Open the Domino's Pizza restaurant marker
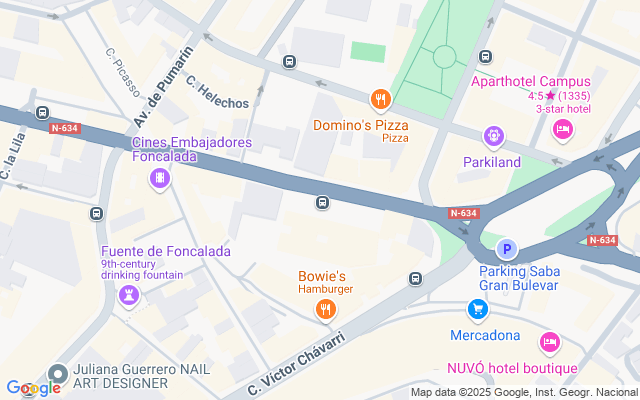Viewport: 640px width, 400px height. [380, 99]
